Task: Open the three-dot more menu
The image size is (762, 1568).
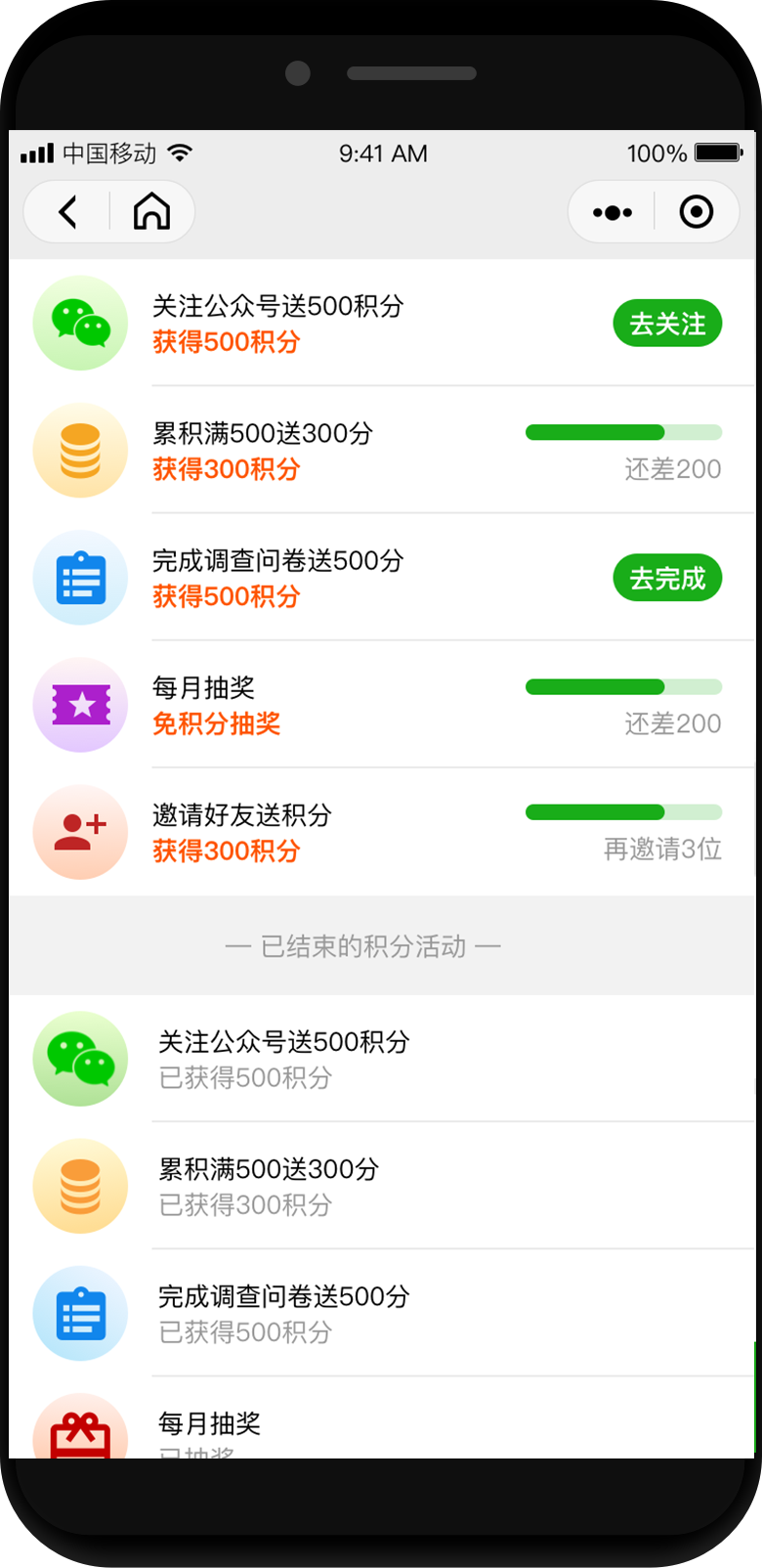Action: [613, 212]
